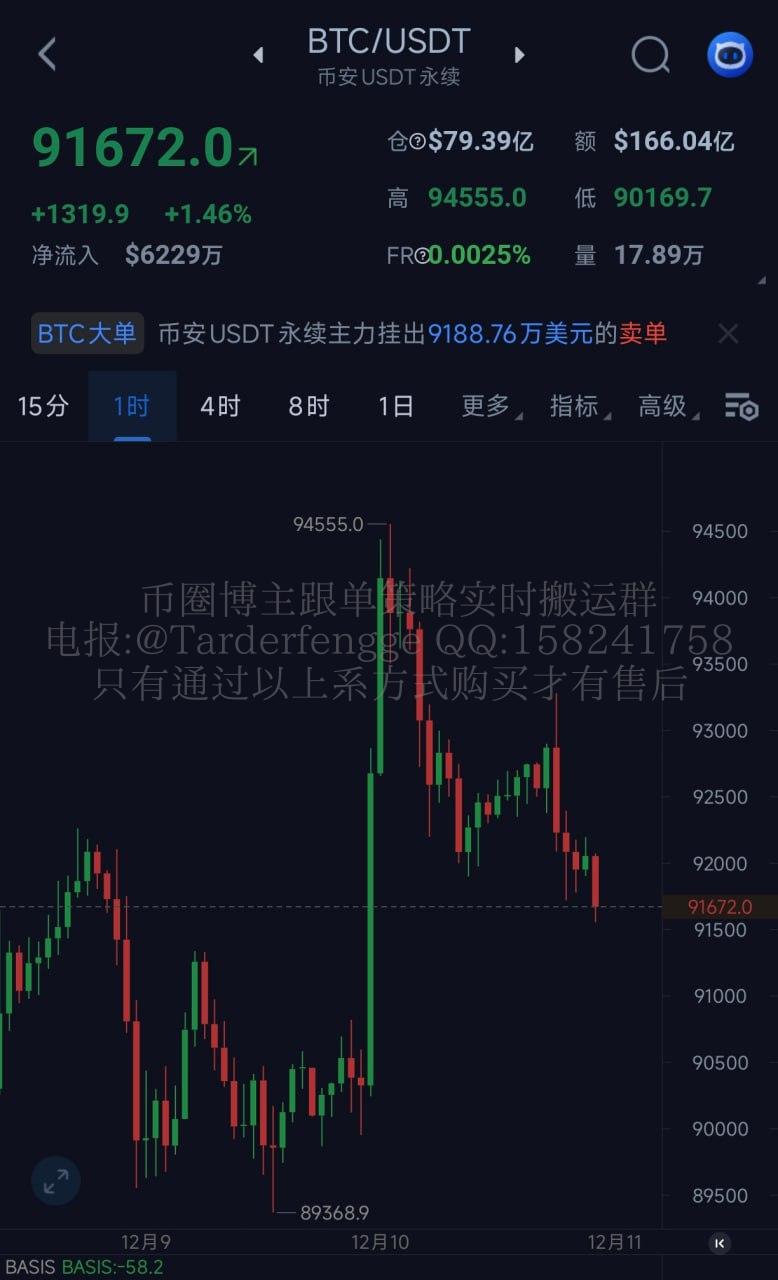Image resolution: width=778 pixels, height=1280 pixels.
Task: Switch to the 1日 timeframe
Action: (x=396, y=406)
